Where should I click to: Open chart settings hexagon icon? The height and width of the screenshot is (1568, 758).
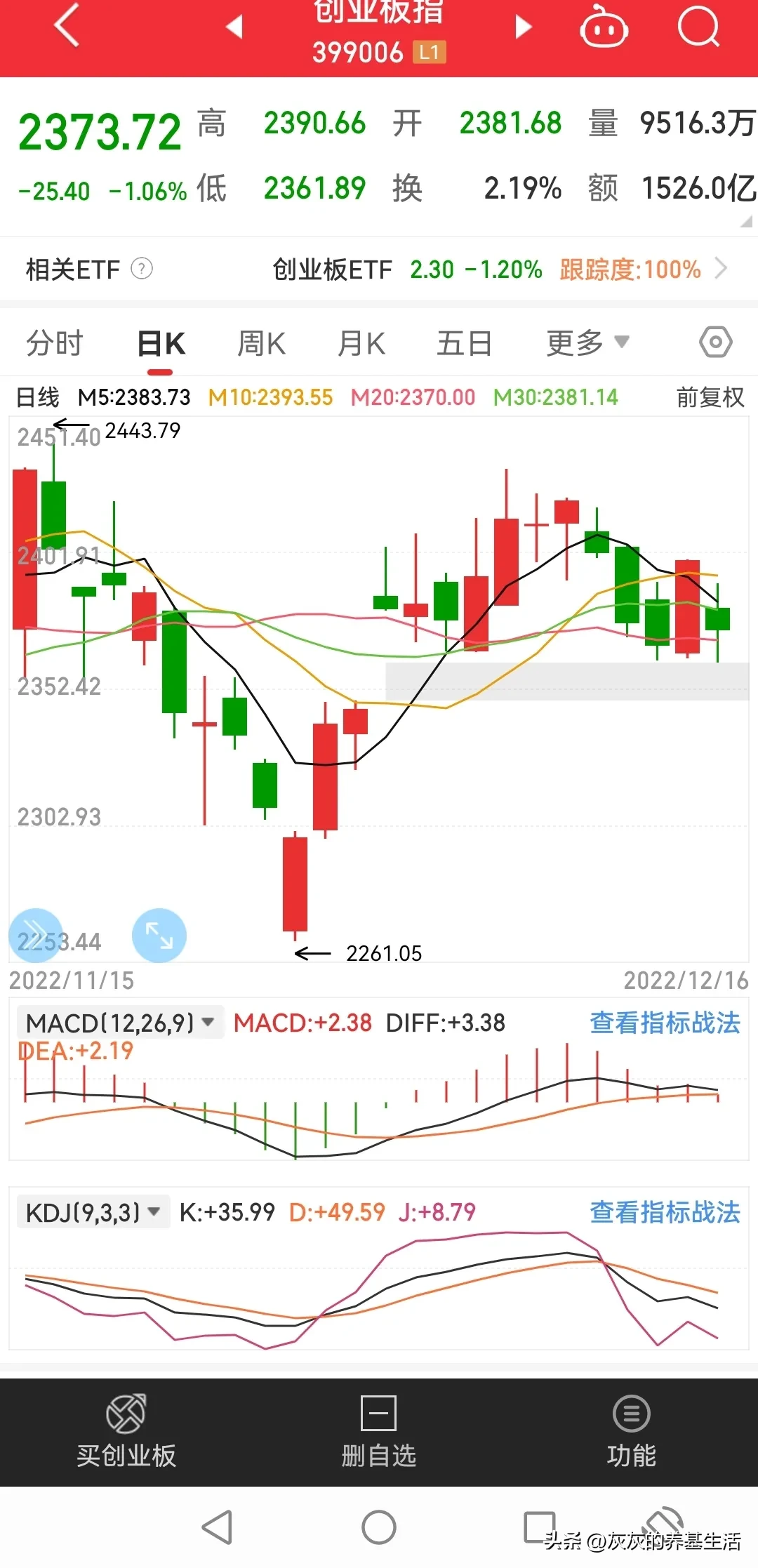click(x=715, y=343)
